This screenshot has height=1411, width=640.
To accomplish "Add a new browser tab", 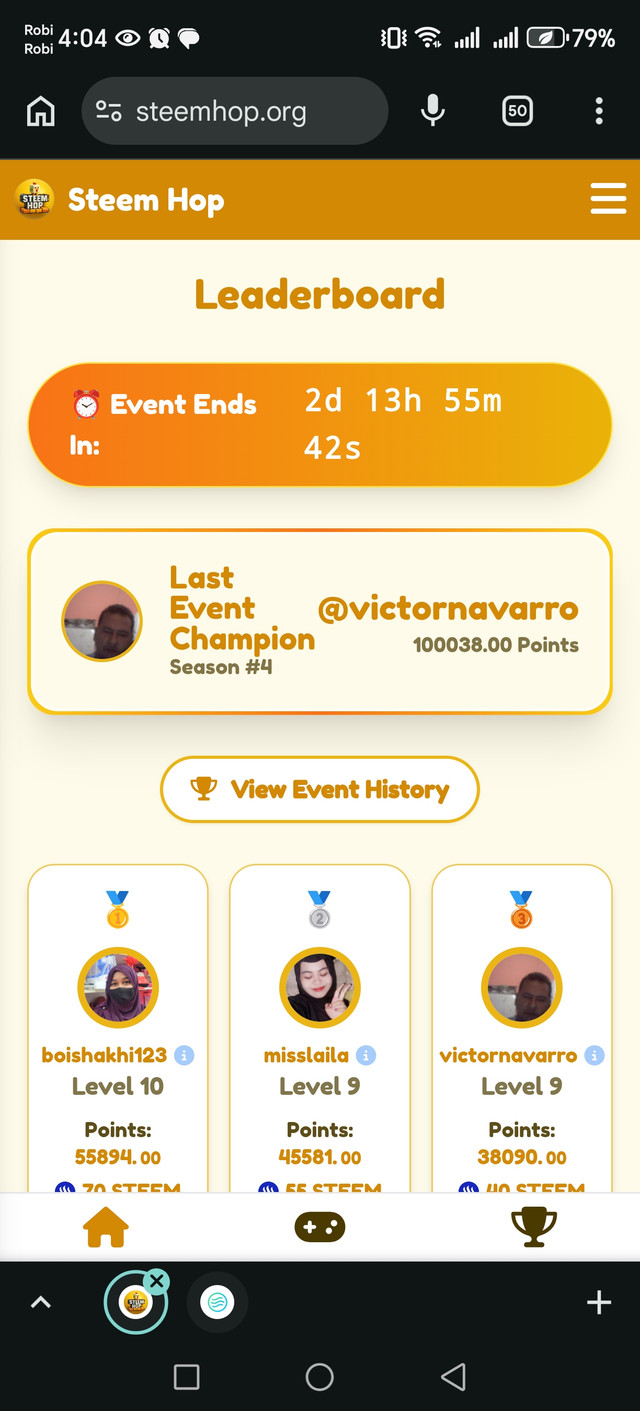I will (x=598, y=1302).
